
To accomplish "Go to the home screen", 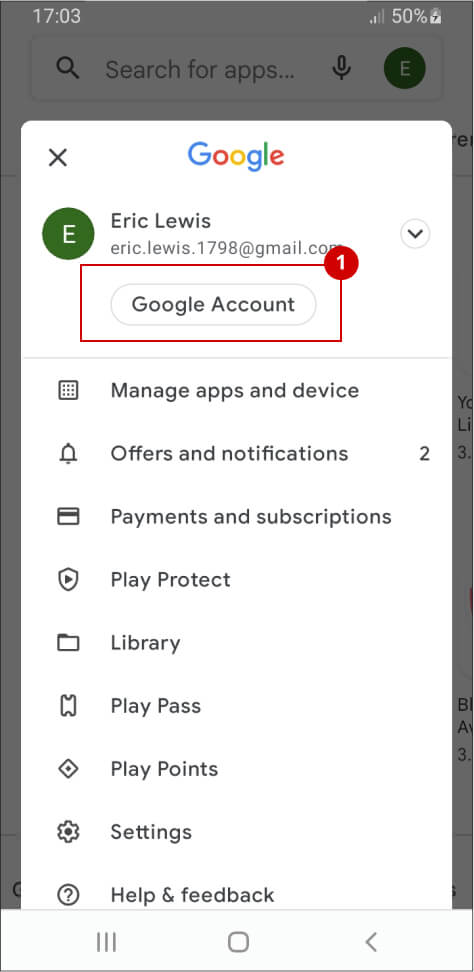I will 238,942.
